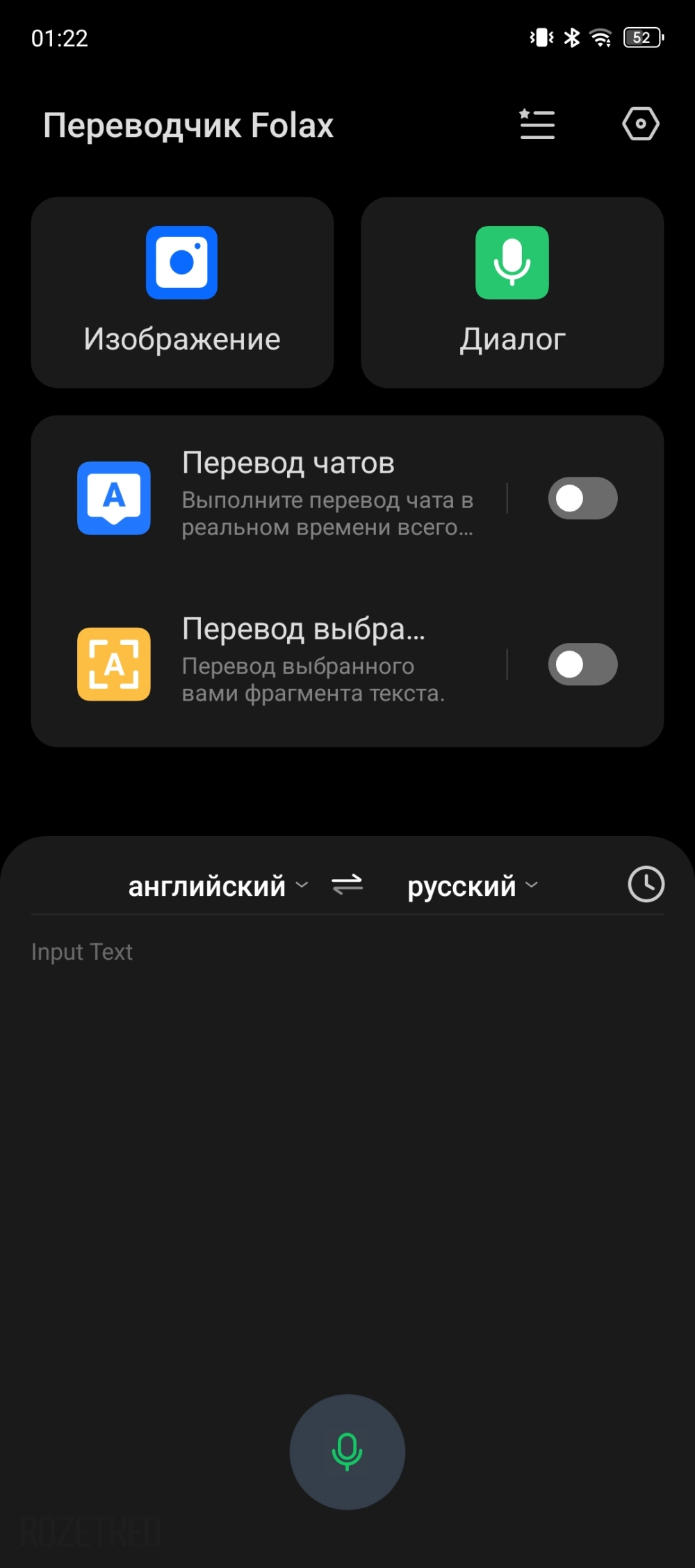Swap the source and target languages
695x1568 pixels.
(x=347, y=885)
